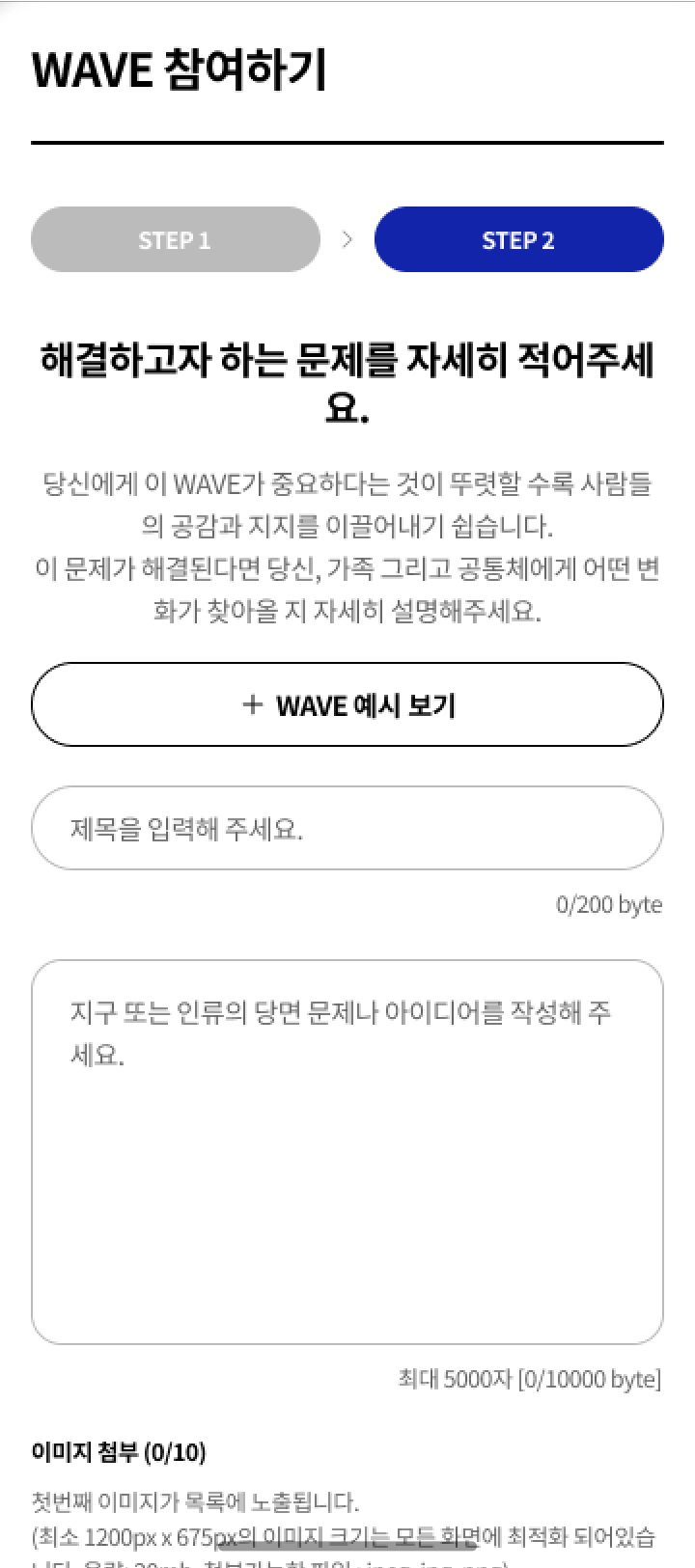
Task: Tap the 제목을 입력해 주세요 title field
Action: point(347,828)
